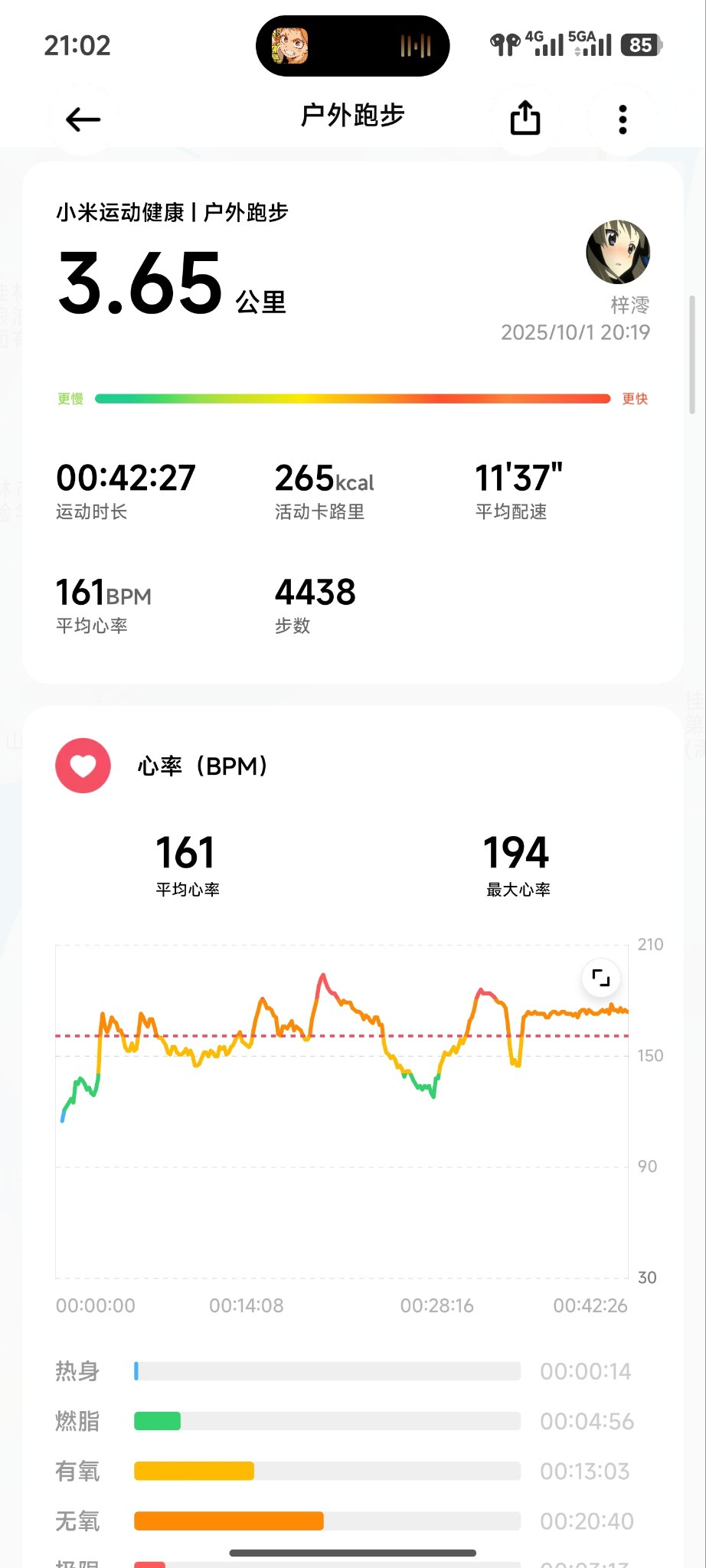Expand the heart rate chart to fullscreen

[601, 978]
